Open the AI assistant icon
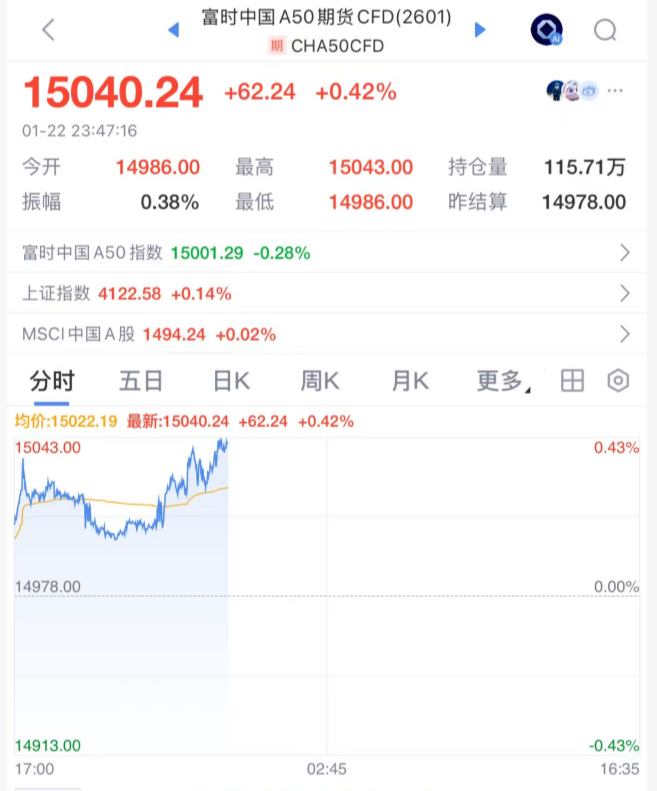 [x=546, y=30]
